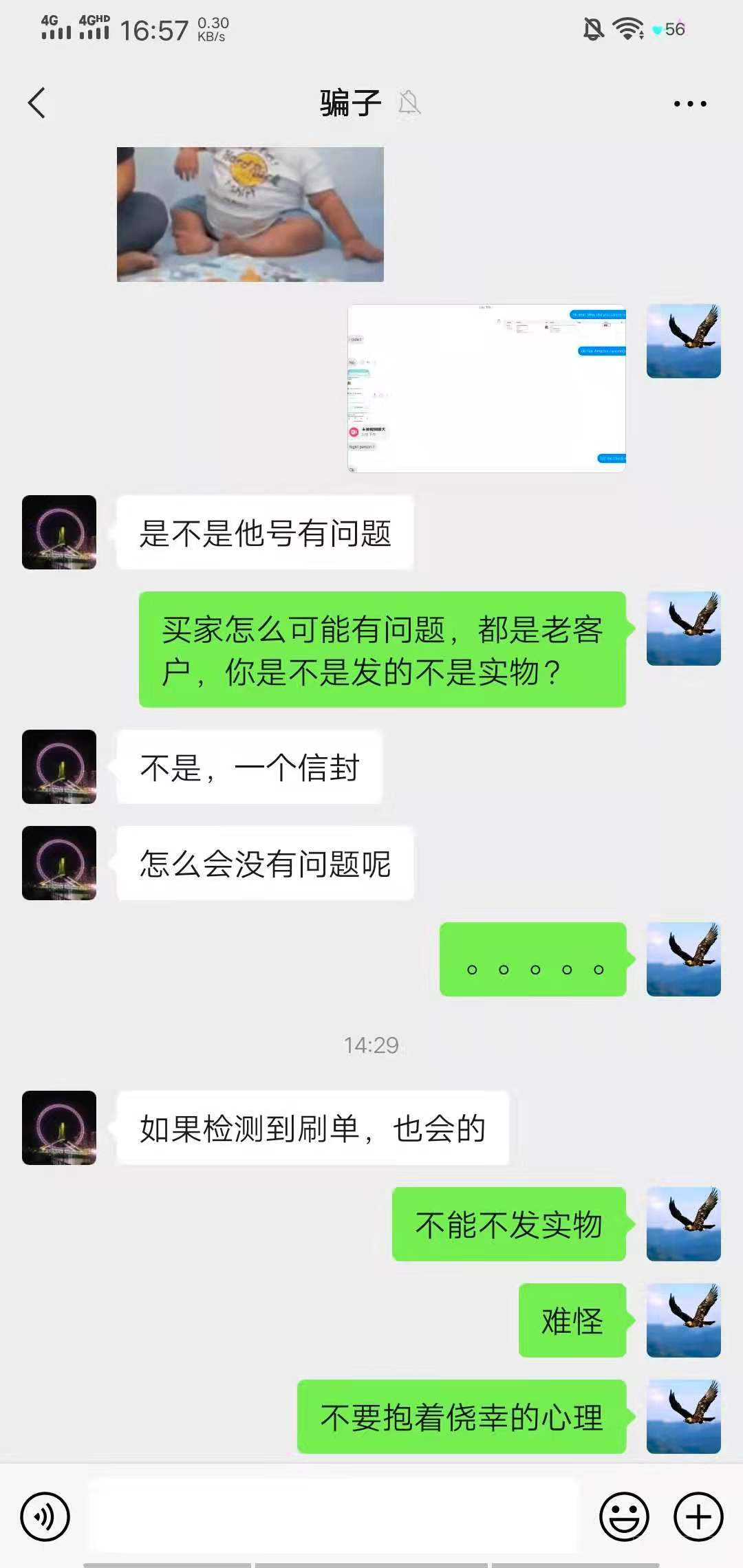Focus the message text field
This screenshot has width=743, height=1568.
coord(334,1516)
